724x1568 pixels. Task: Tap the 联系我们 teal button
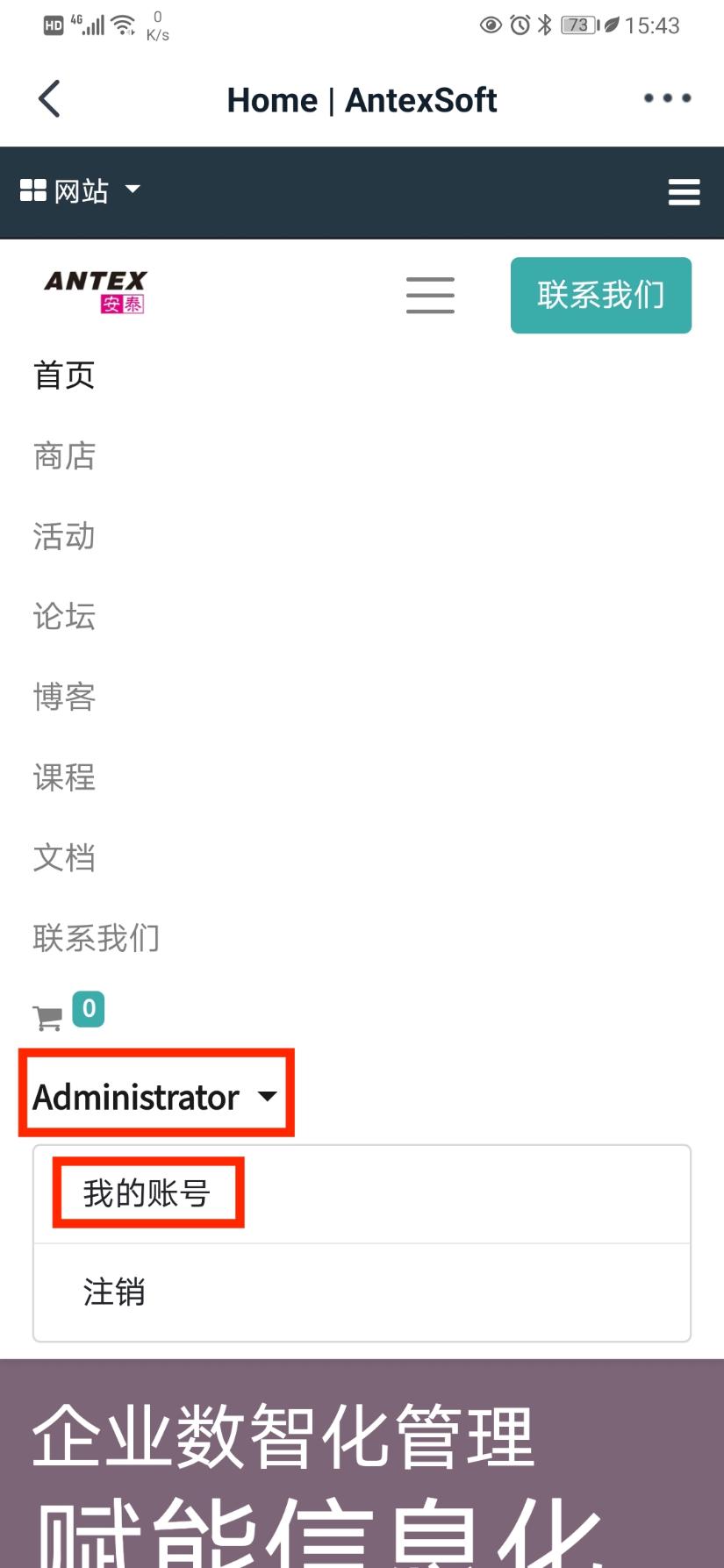(600, 295)
